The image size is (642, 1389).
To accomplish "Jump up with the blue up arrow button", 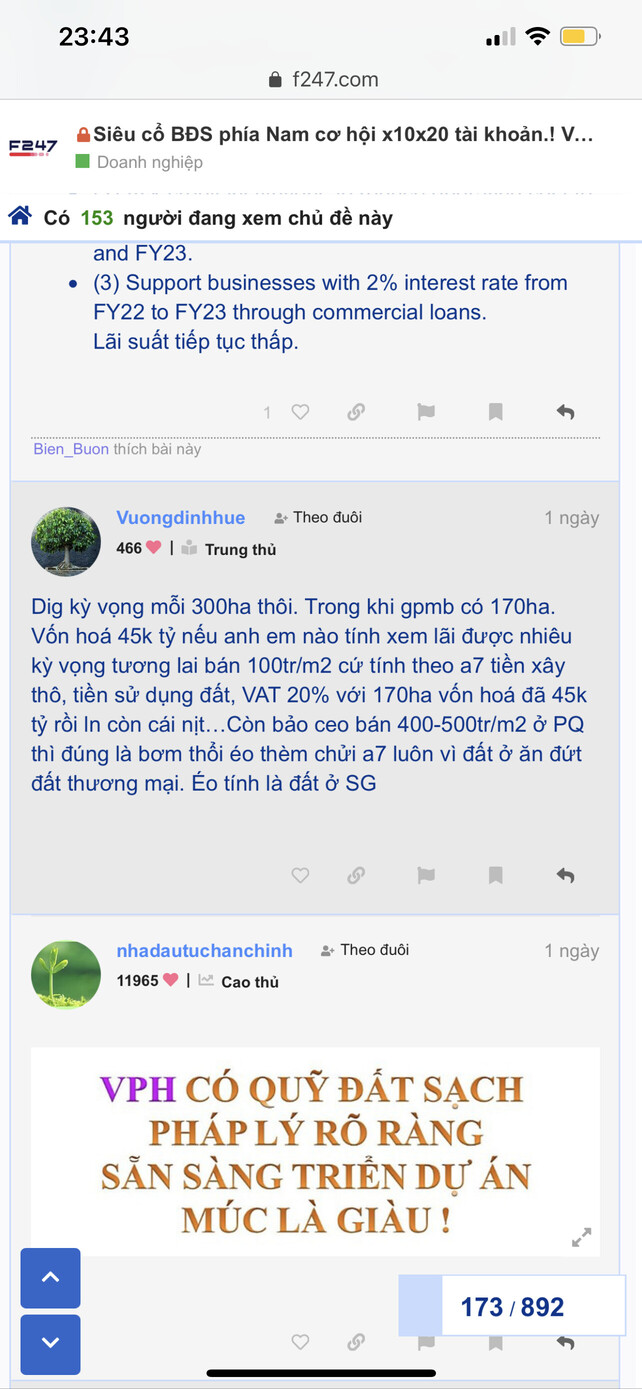I will point(50,1278).
